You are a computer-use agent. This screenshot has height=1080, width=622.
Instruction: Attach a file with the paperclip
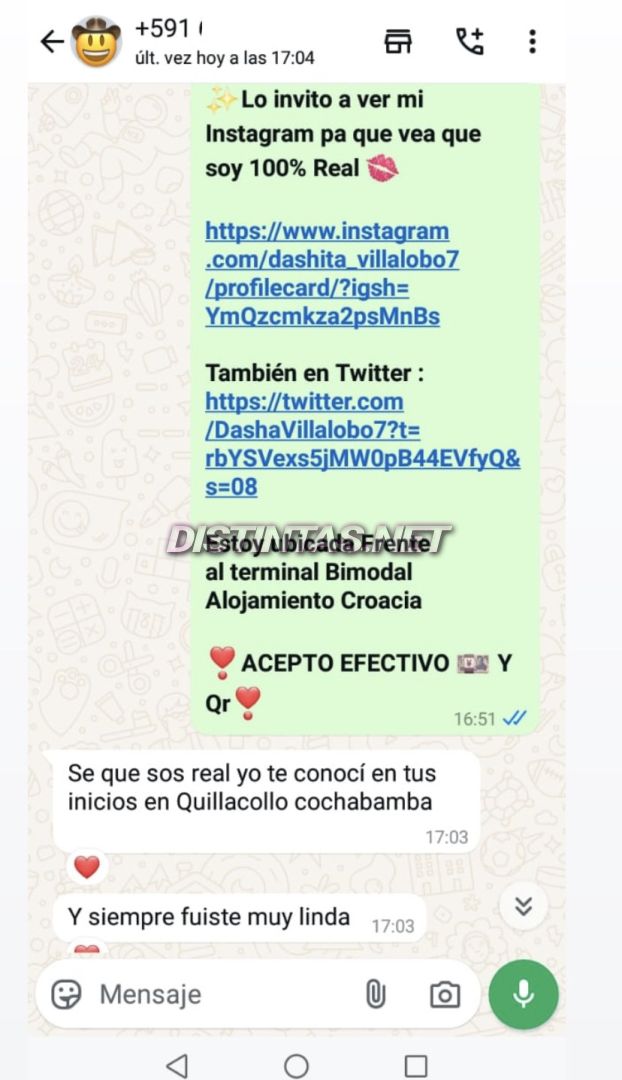pyautogui.click(x=375, y=994)
